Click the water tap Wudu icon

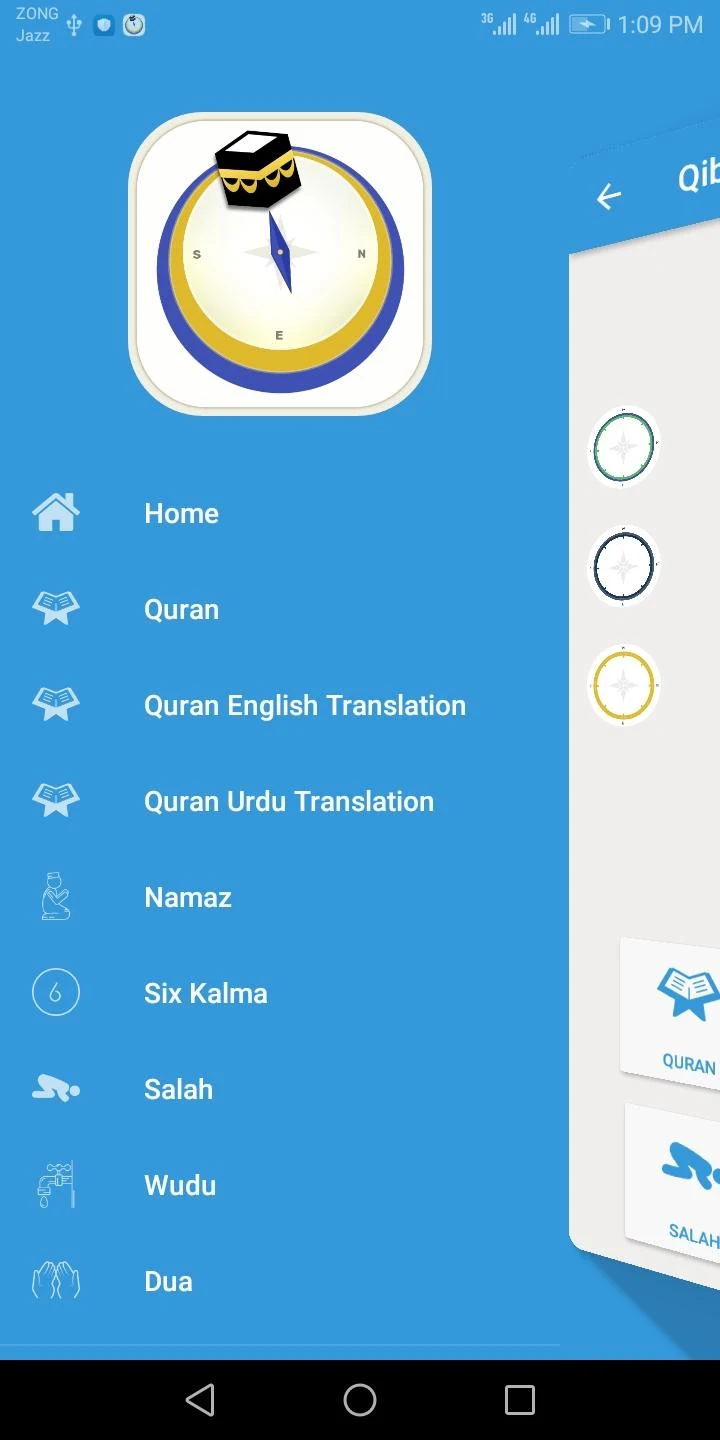(55, 1184)
